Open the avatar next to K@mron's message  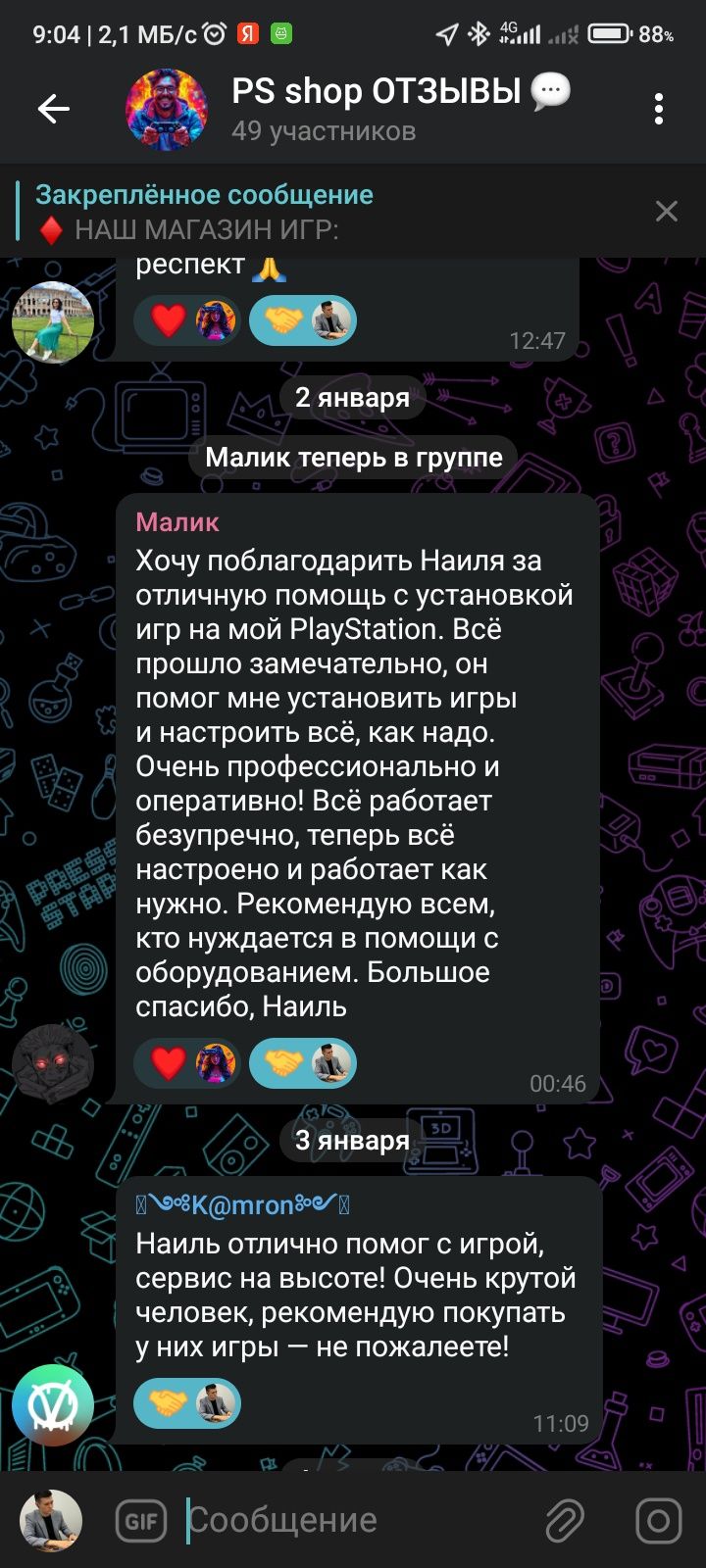(x=53, y=1404)
